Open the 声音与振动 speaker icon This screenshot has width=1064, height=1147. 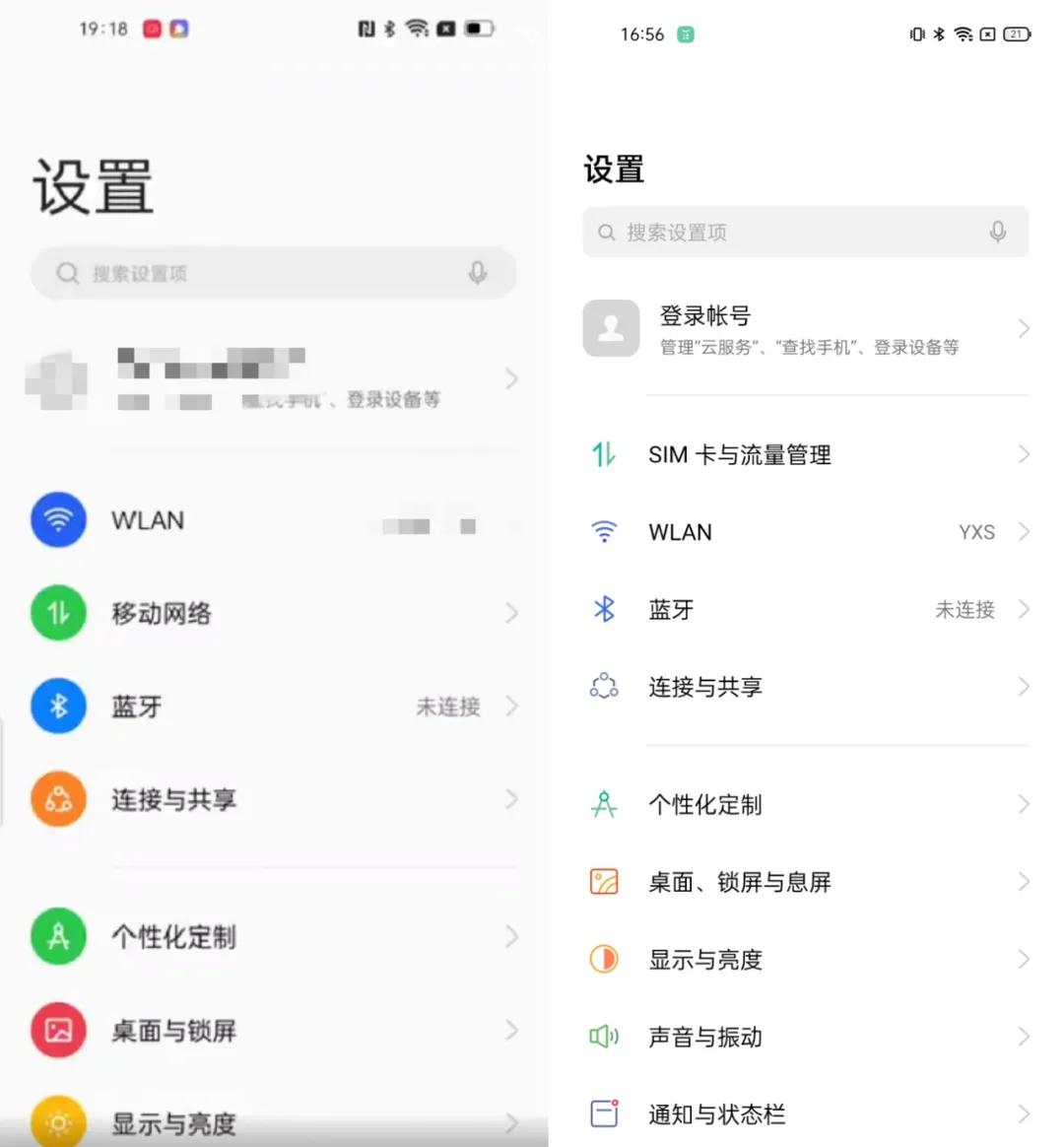(x=604, y=1037)
